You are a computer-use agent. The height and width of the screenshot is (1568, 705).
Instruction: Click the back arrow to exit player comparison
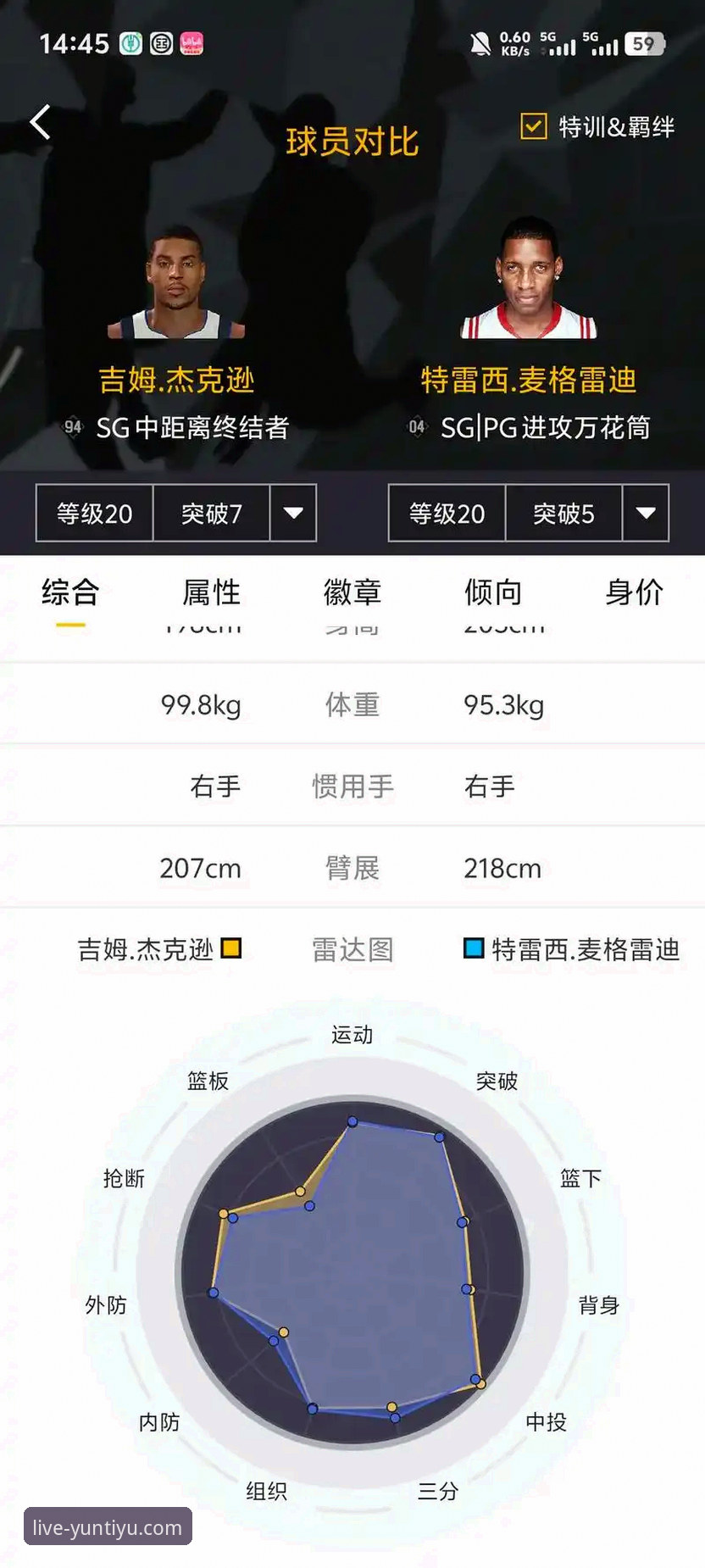[39, 122]
